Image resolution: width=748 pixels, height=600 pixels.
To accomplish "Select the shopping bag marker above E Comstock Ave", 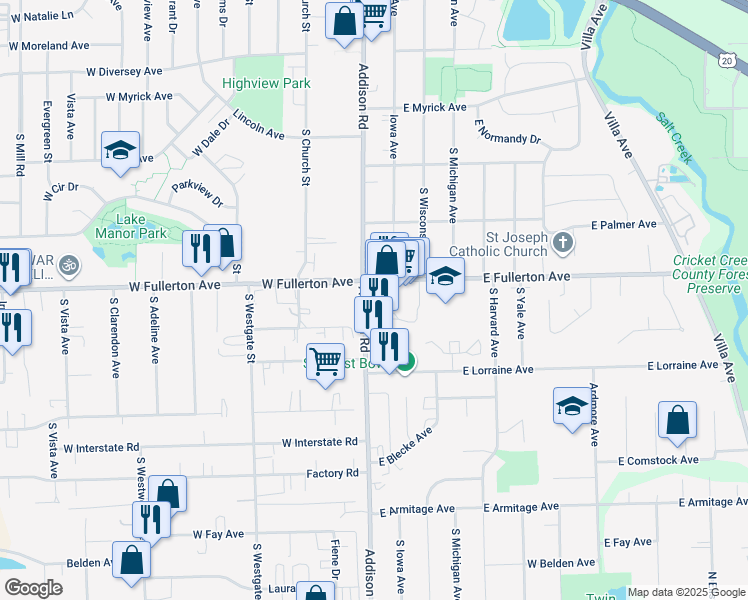I will click(677, 423).
